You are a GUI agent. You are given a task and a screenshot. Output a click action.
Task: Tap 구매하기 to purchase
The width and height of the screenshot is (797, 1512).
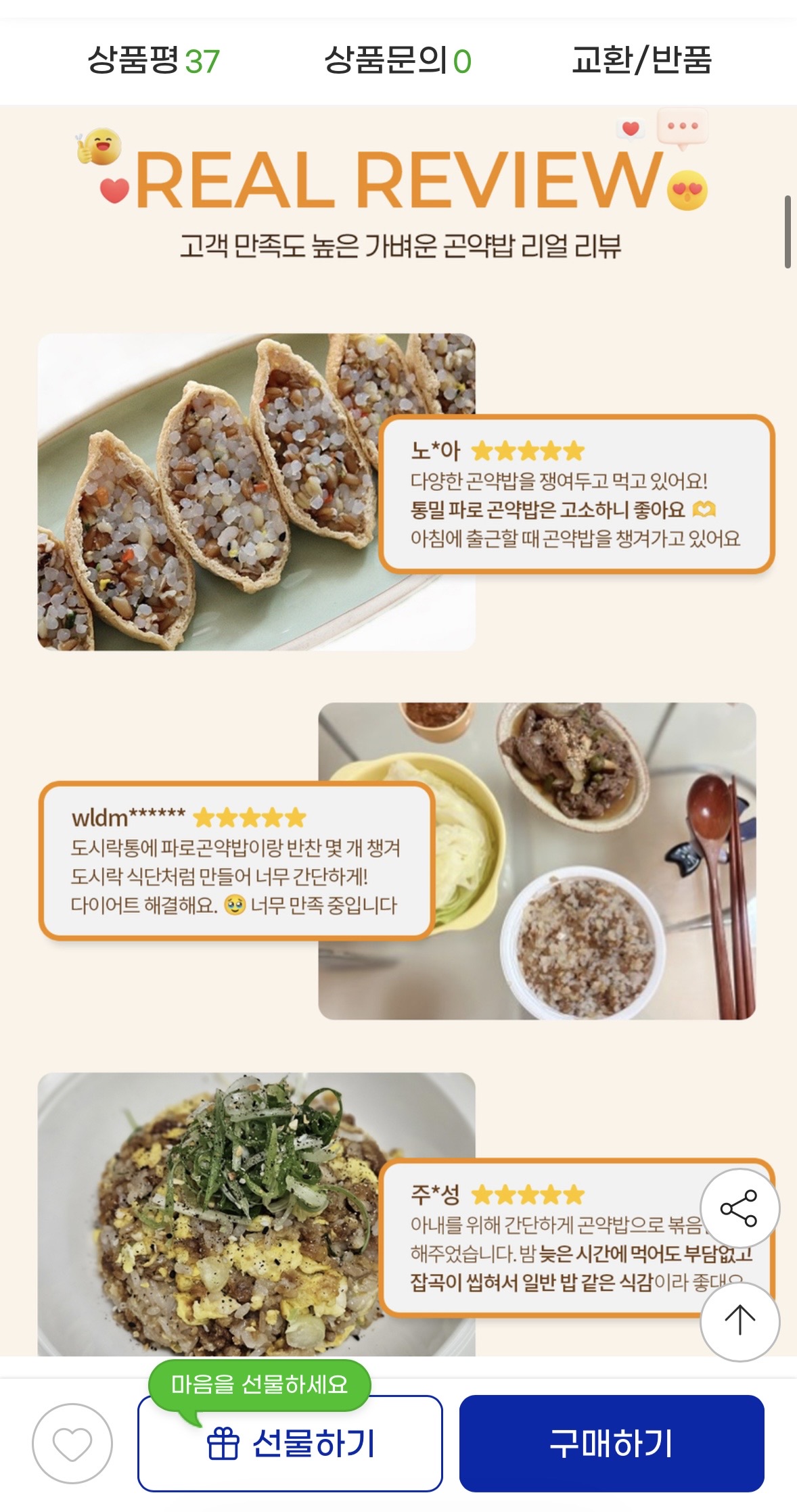click(x=612, y=1444)
